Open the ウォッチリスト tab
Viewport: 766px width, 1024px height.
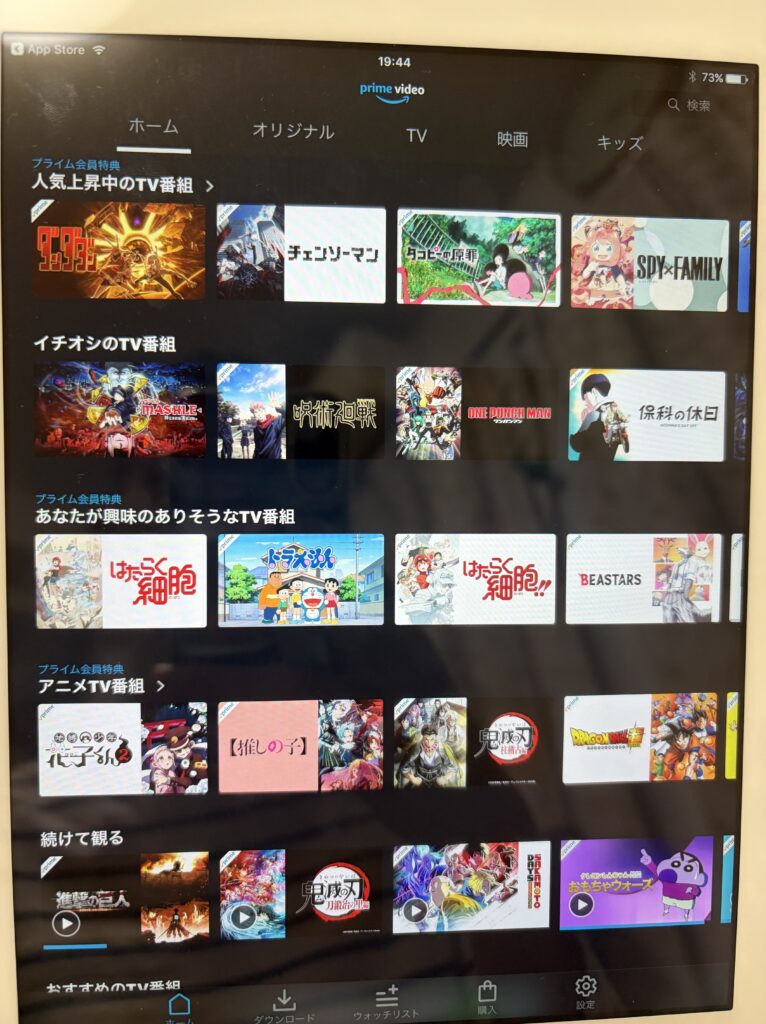(386, 1003)
